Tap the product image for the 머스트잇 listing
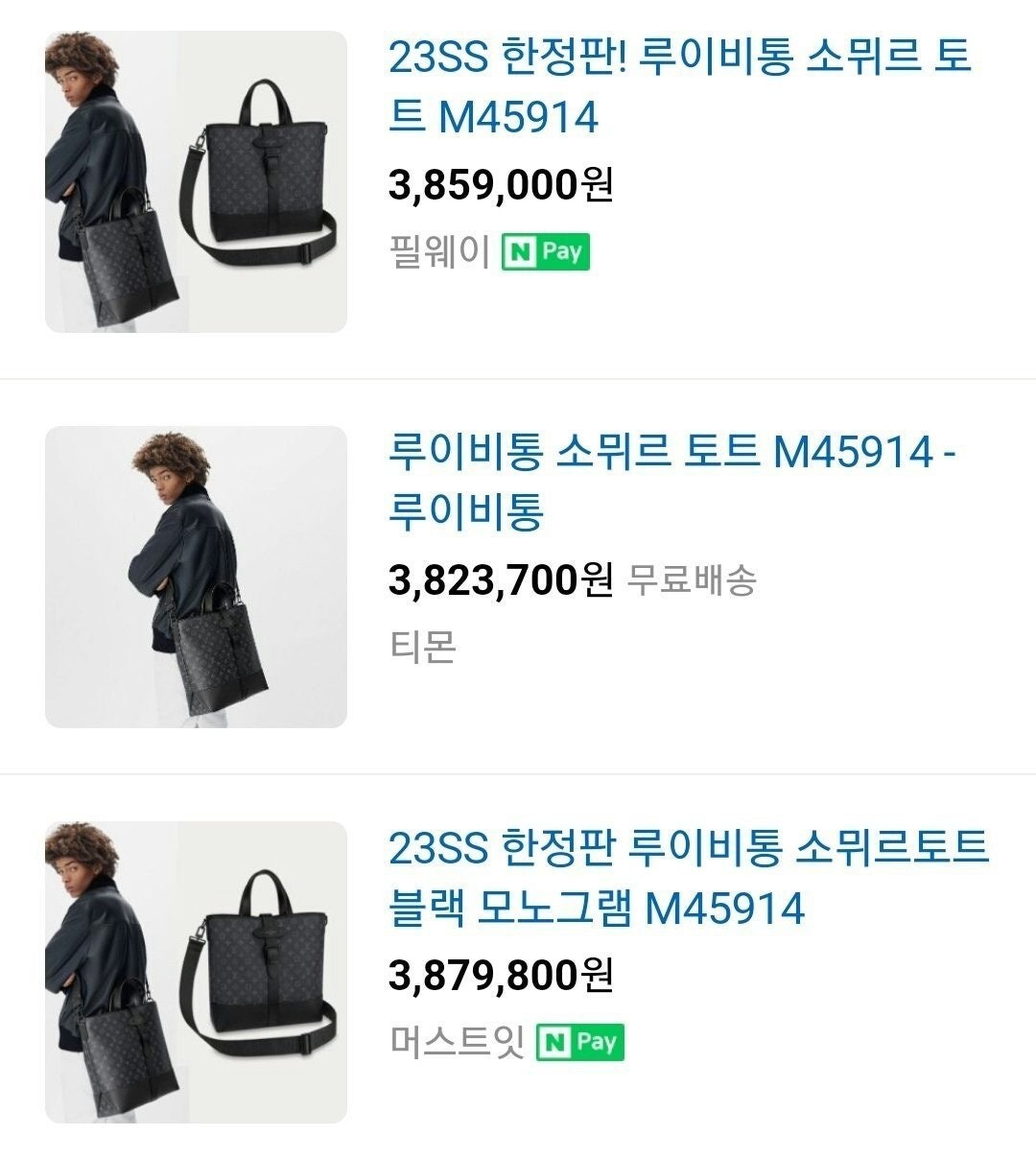1036x1158 pixels. pyautogui.click(x=196, y=972)
